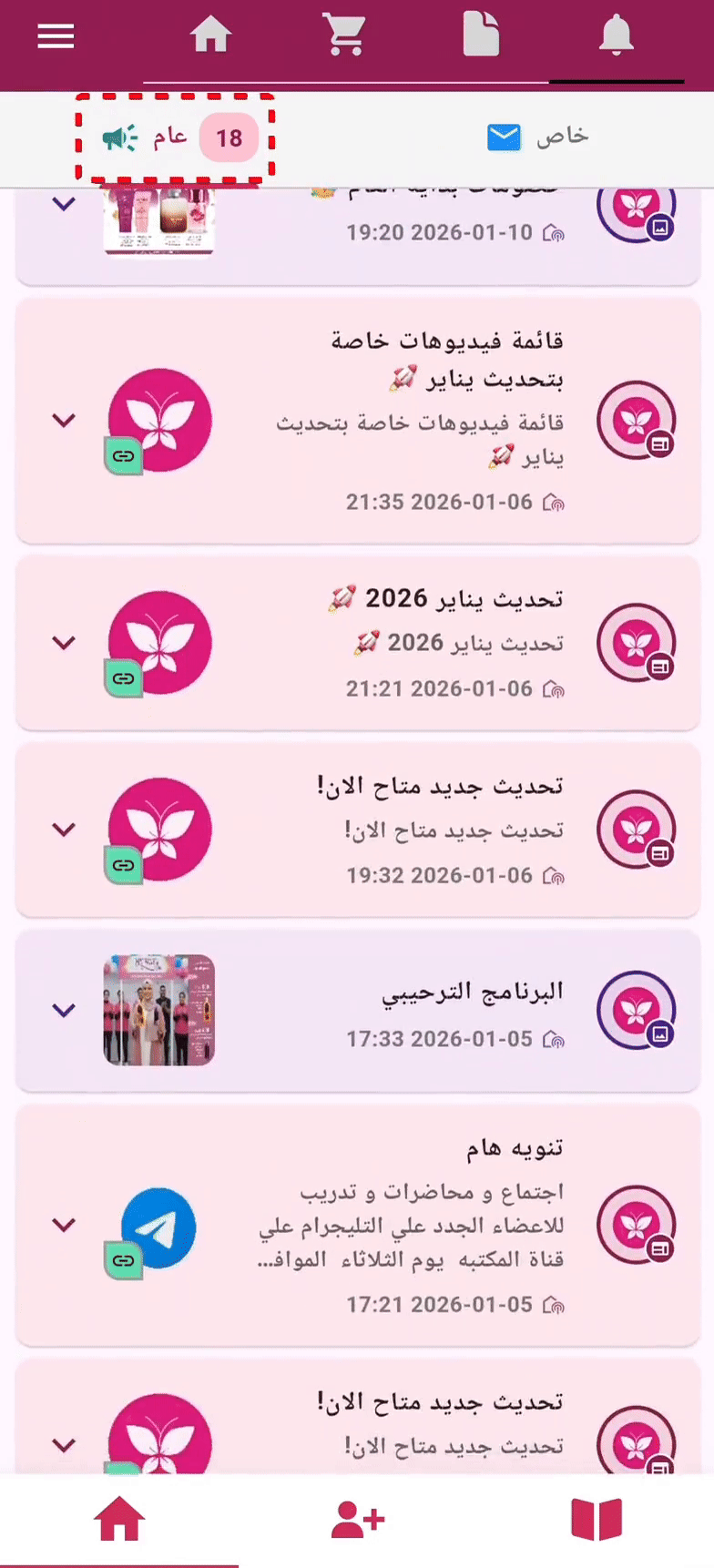Open the shopping cart from the top bar
The image size is (714, 1568).
click(346, 35)
